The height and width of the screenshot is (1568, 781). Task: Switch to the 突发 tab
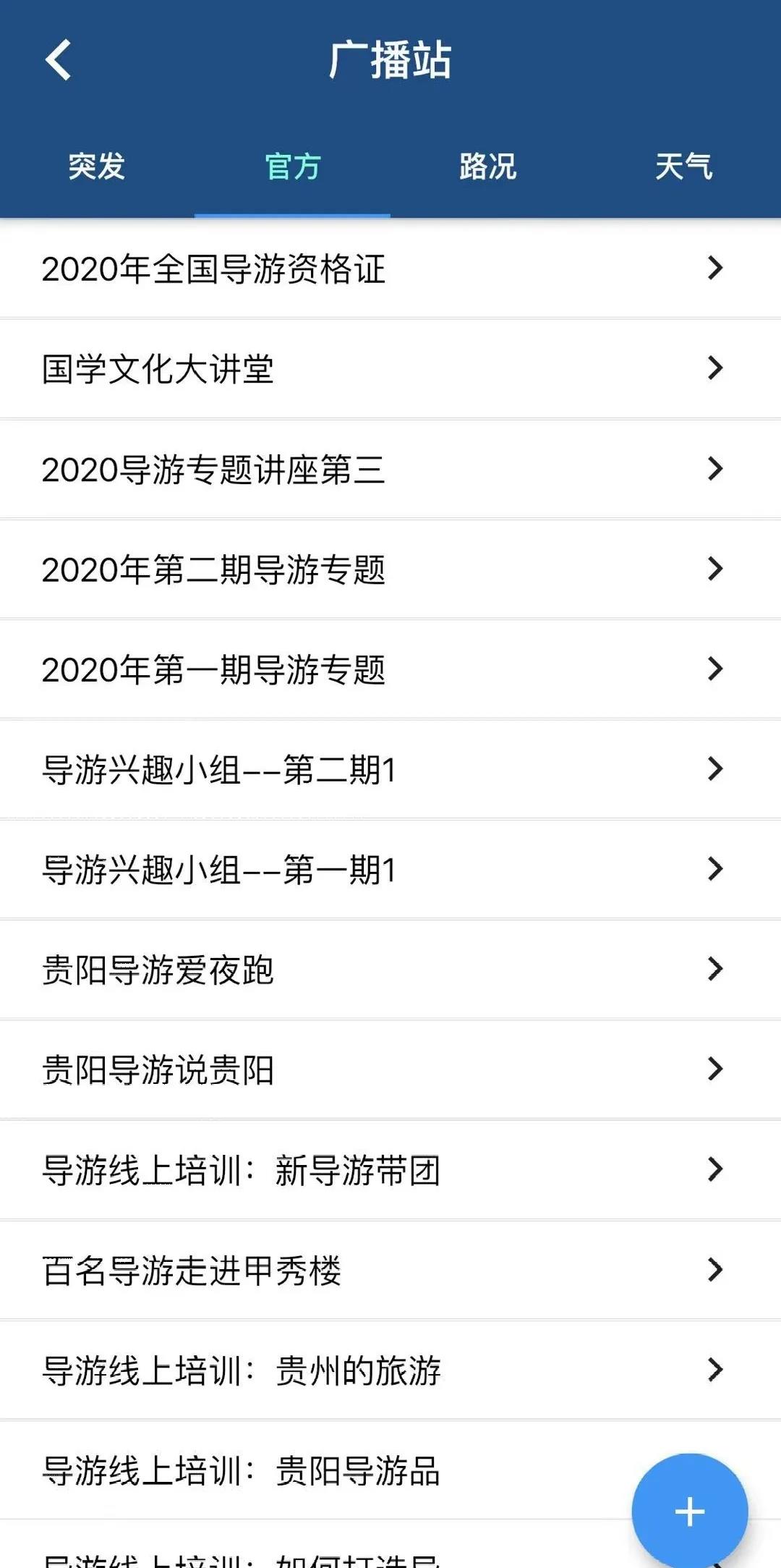[95, 166]
